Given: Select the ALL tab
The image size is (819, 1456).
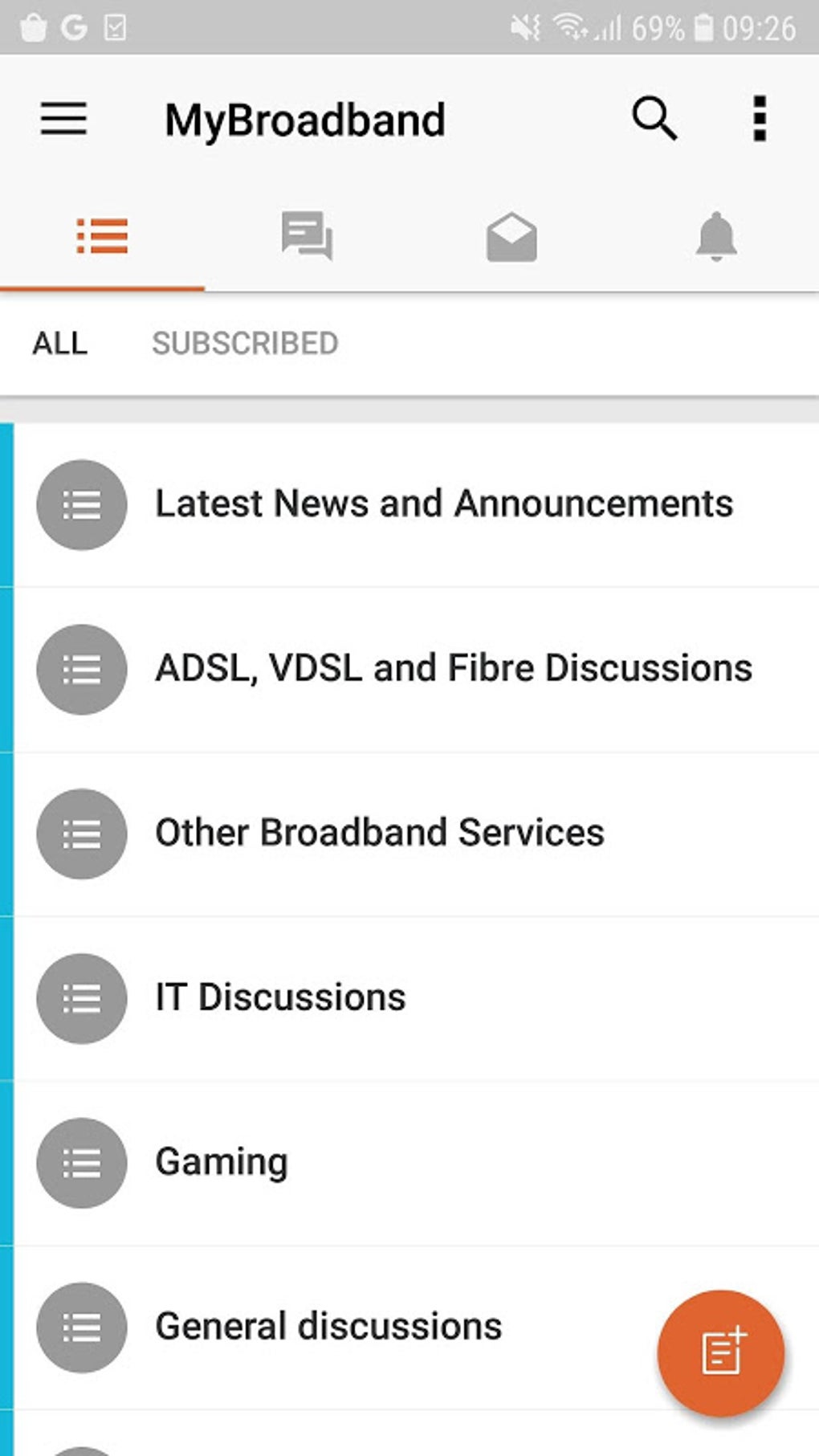Looking at the screenshot, I should [59, 344].
